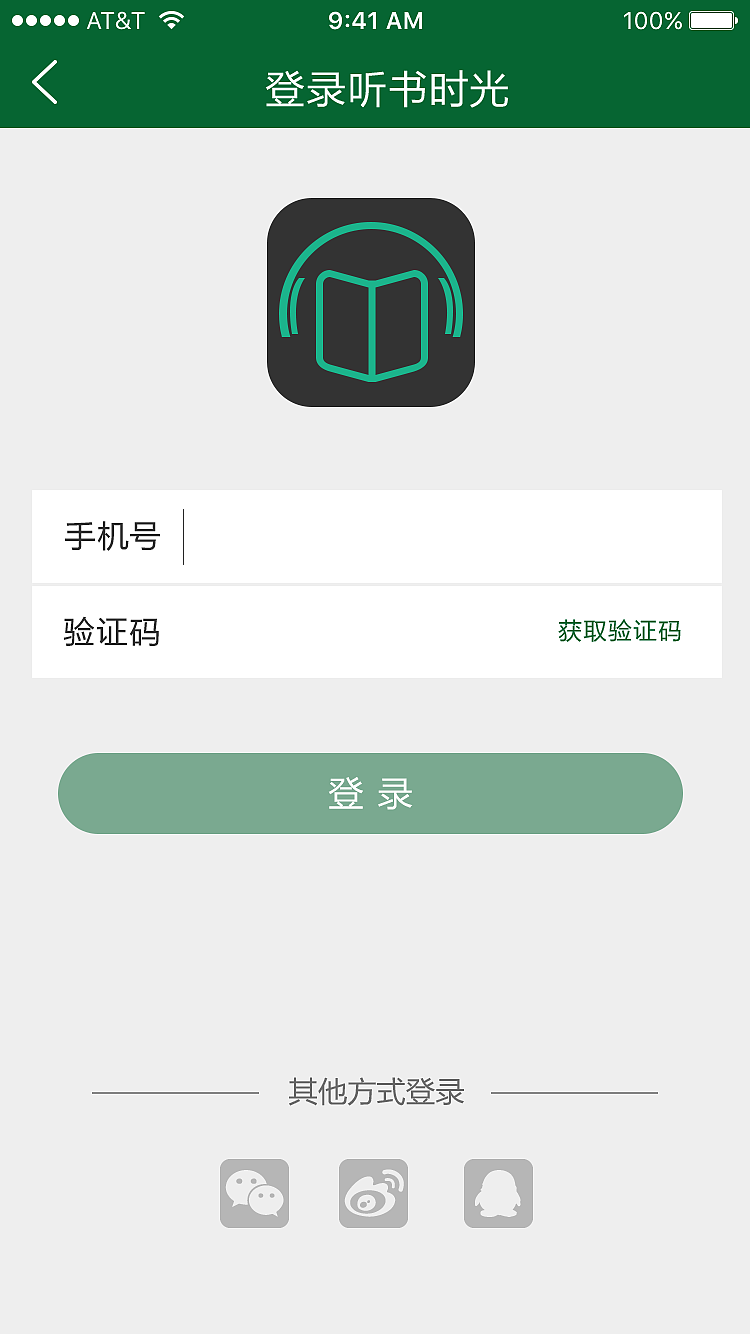The image size is (750, 1334).
Task: Request a code via 获取验证码
Action: pyautogui.click(x=619, y=631)
